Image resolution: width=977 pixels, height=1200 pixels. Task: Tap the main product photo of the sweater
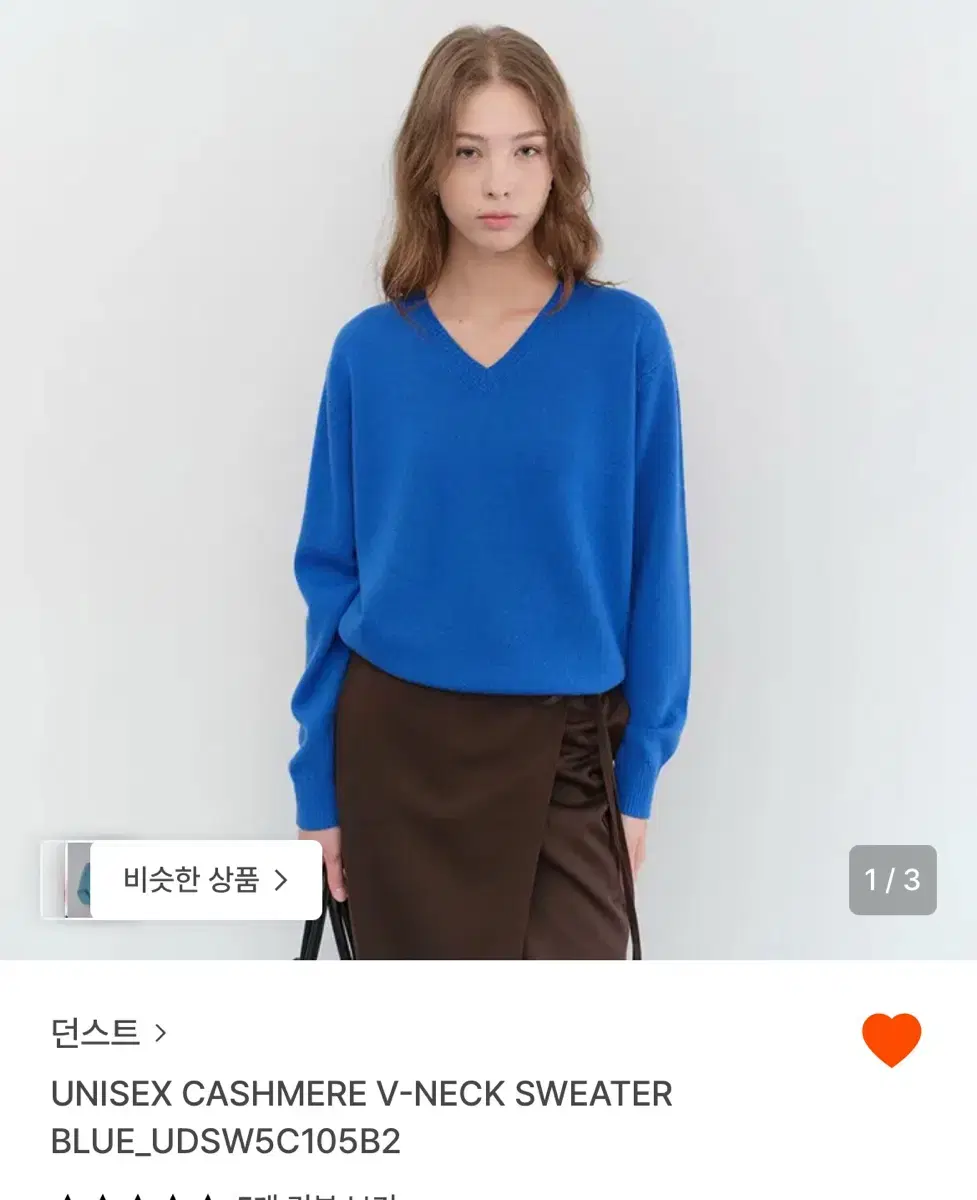(x=488, y=450)
